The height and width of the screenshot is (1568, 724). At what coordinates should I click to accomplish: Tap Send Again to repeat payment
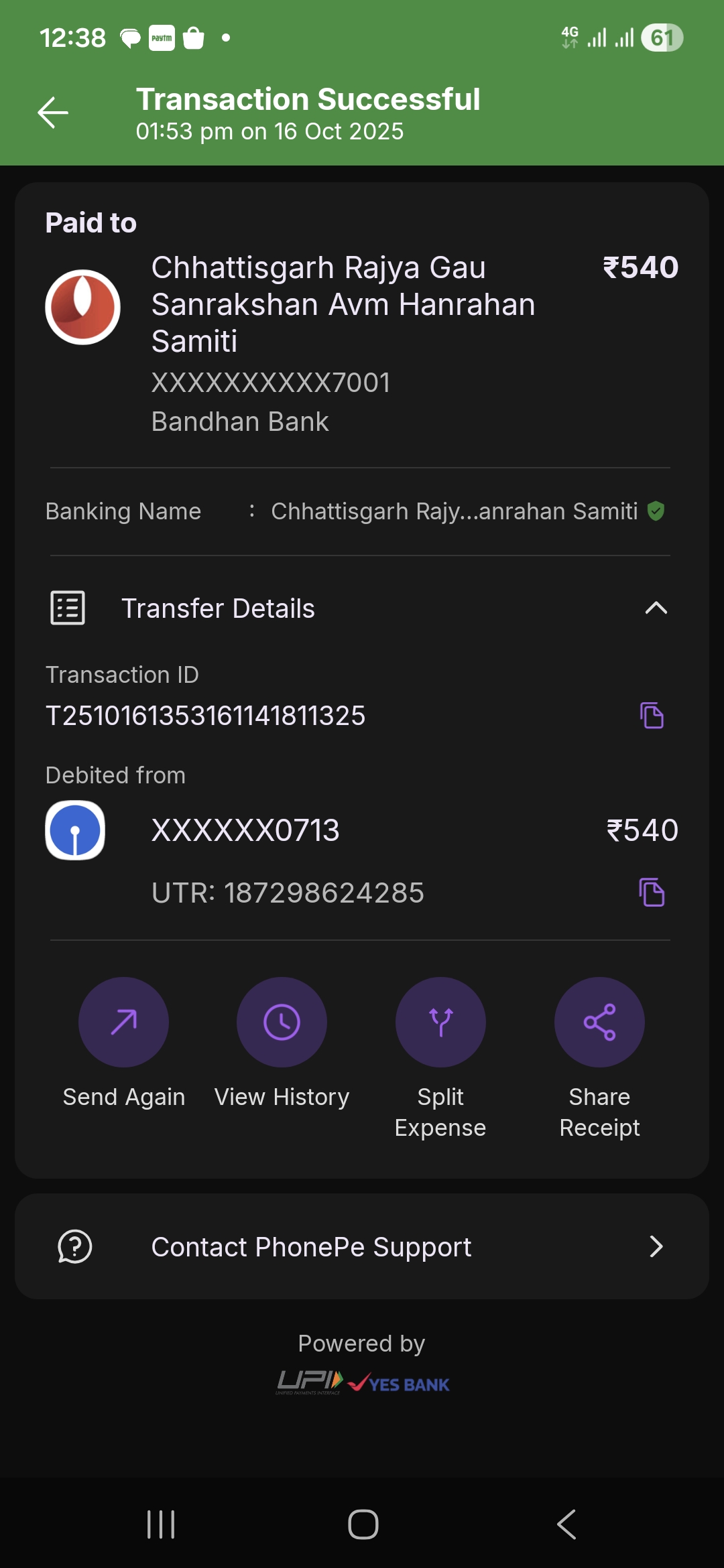coord(123,1023)
